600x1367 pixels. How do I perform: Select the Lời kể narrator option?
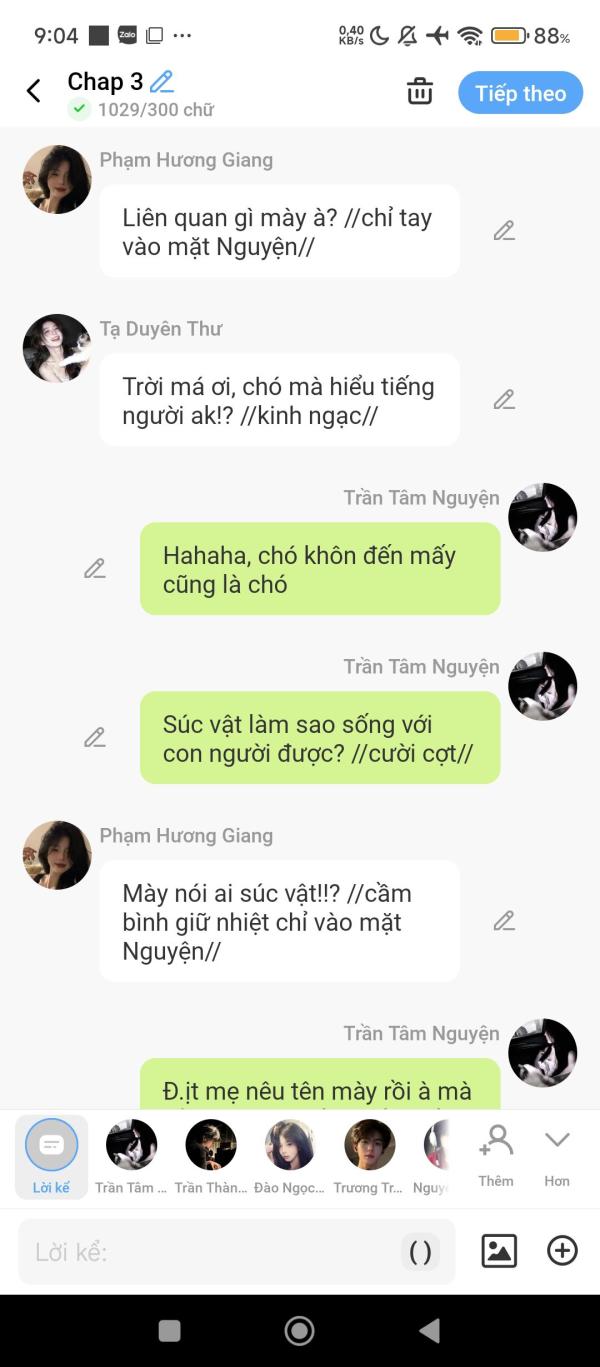[x=51, y=1157]
